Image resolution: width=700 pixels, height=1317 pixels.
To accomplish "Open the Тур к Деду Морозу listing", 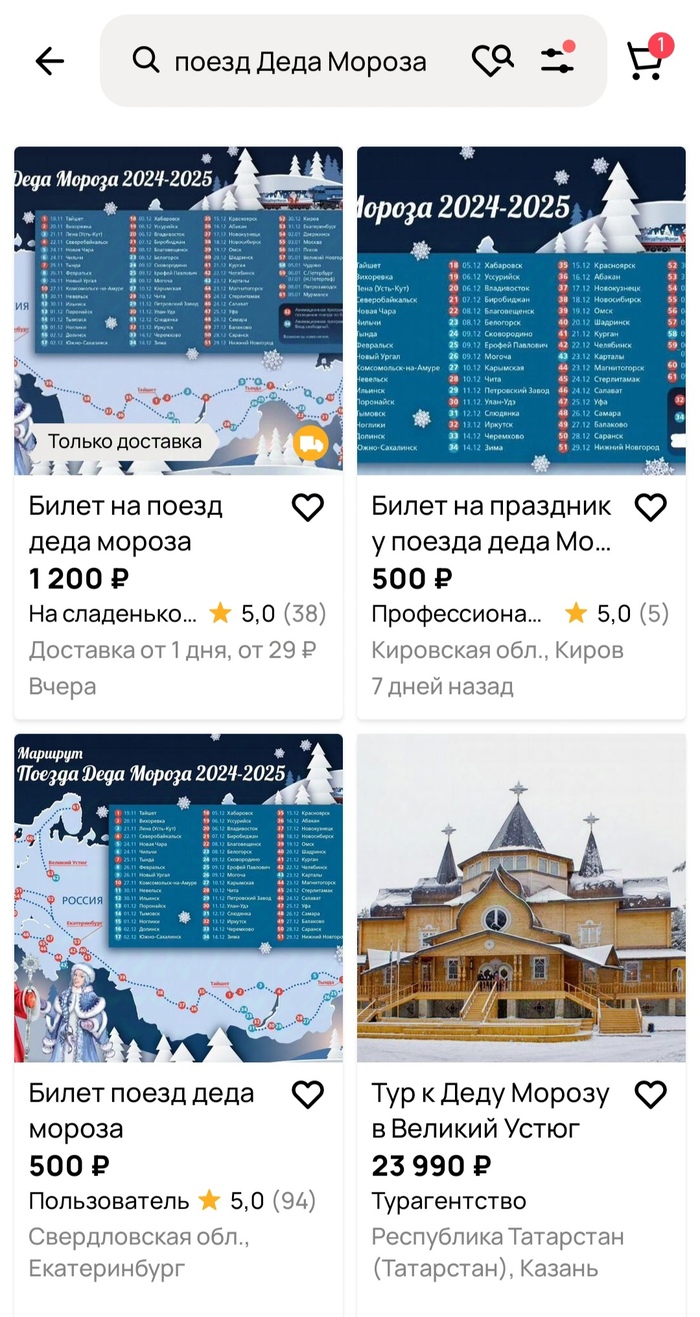I will [521, 898].
